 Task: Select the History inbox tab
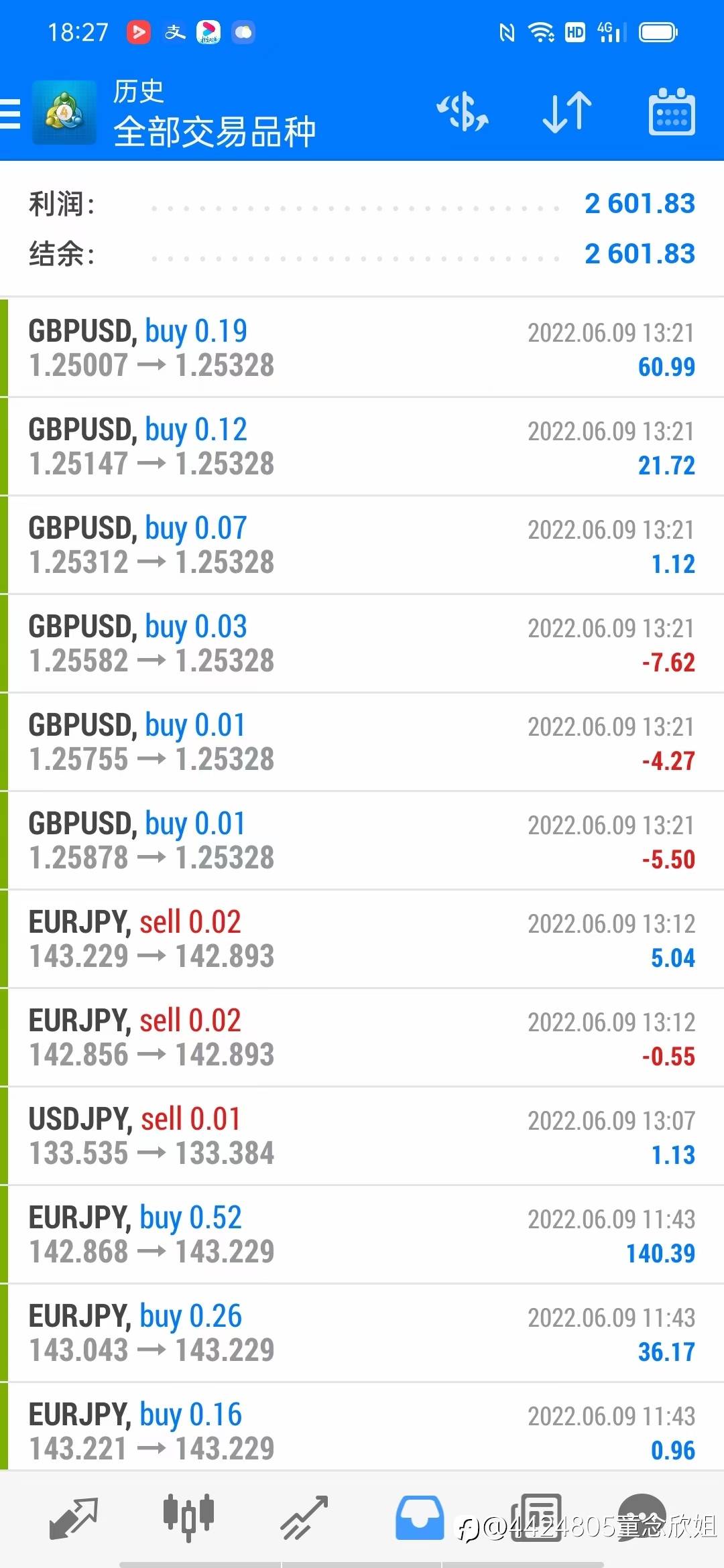420,1517
